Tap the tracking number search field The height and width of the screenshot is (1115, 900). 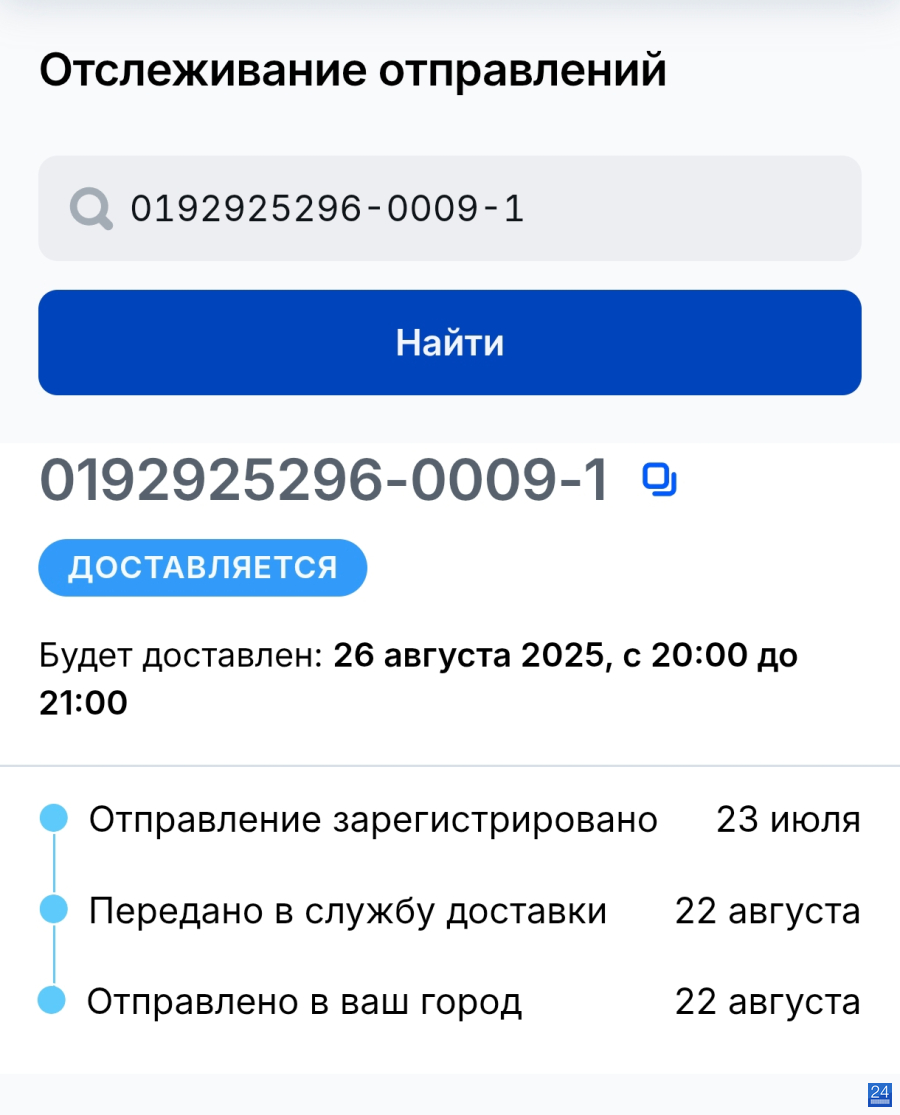[450, 208]
